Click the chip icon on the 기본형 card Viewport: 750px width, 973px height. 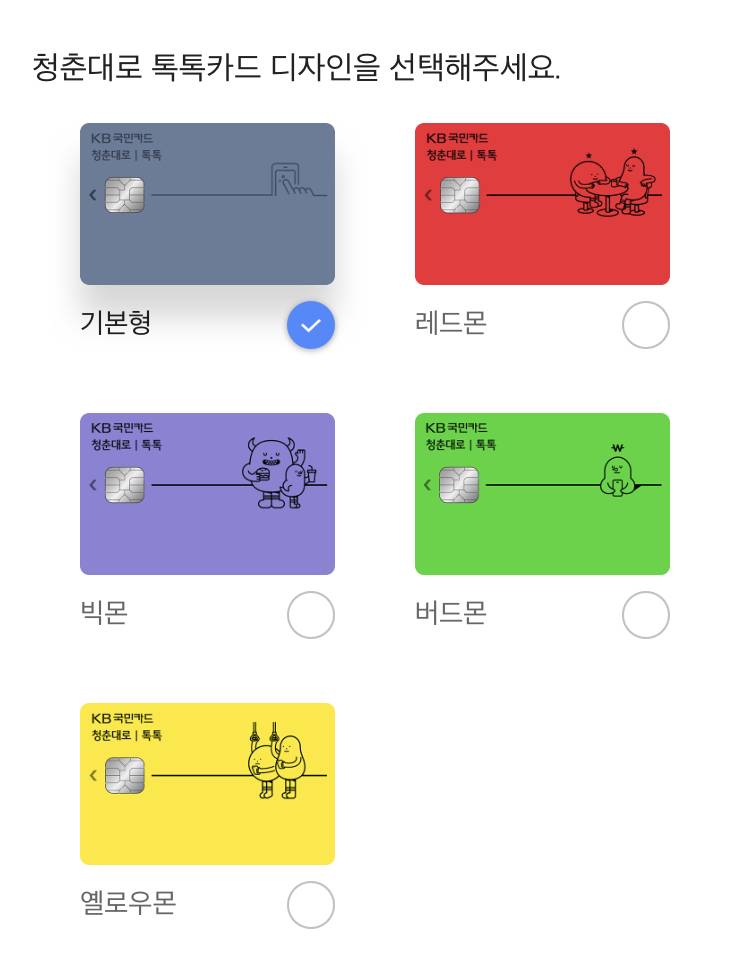click(125, 195)
